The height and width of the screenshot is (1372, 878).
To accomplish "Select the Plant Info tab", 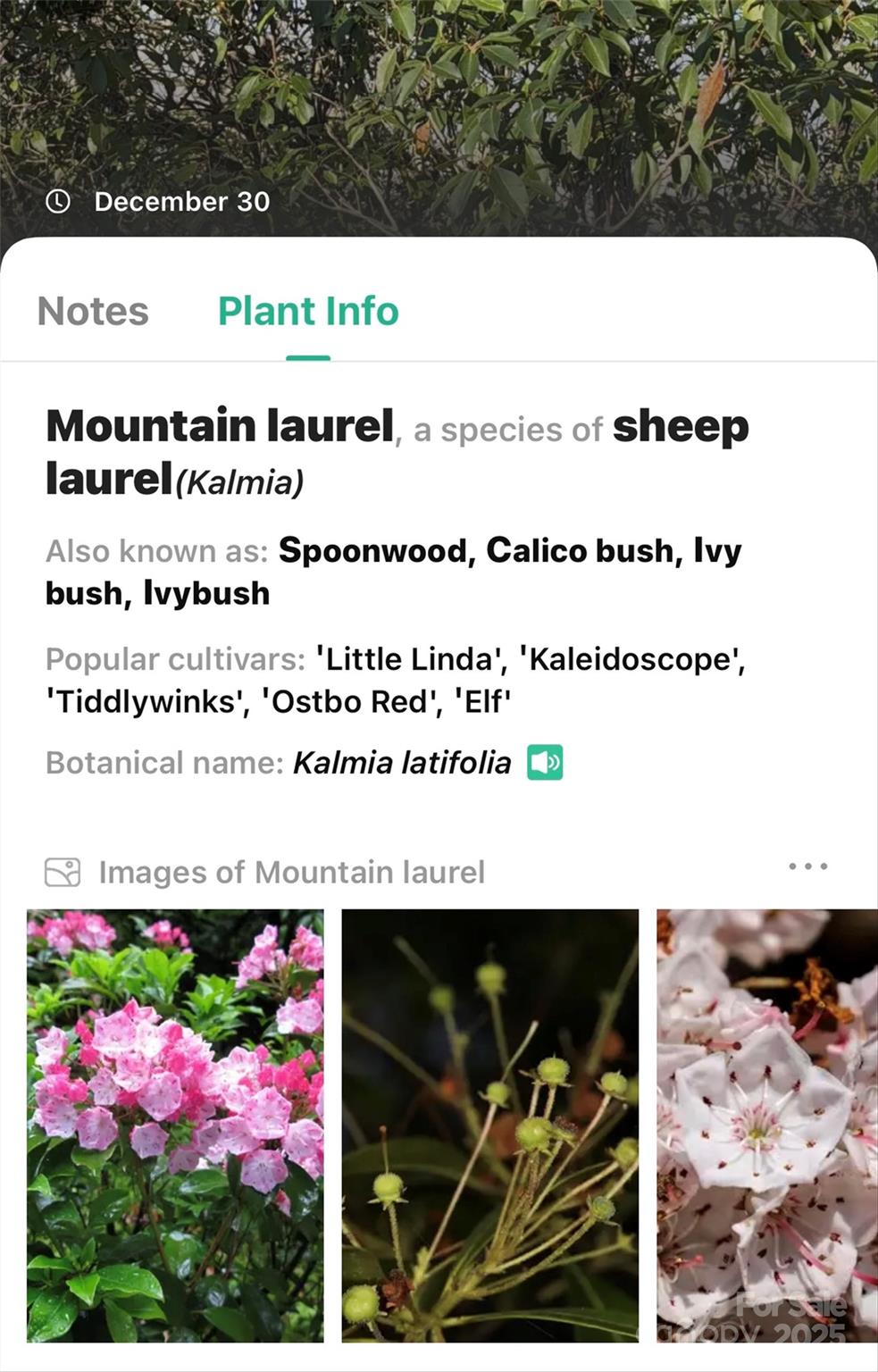I will [308, 312].
